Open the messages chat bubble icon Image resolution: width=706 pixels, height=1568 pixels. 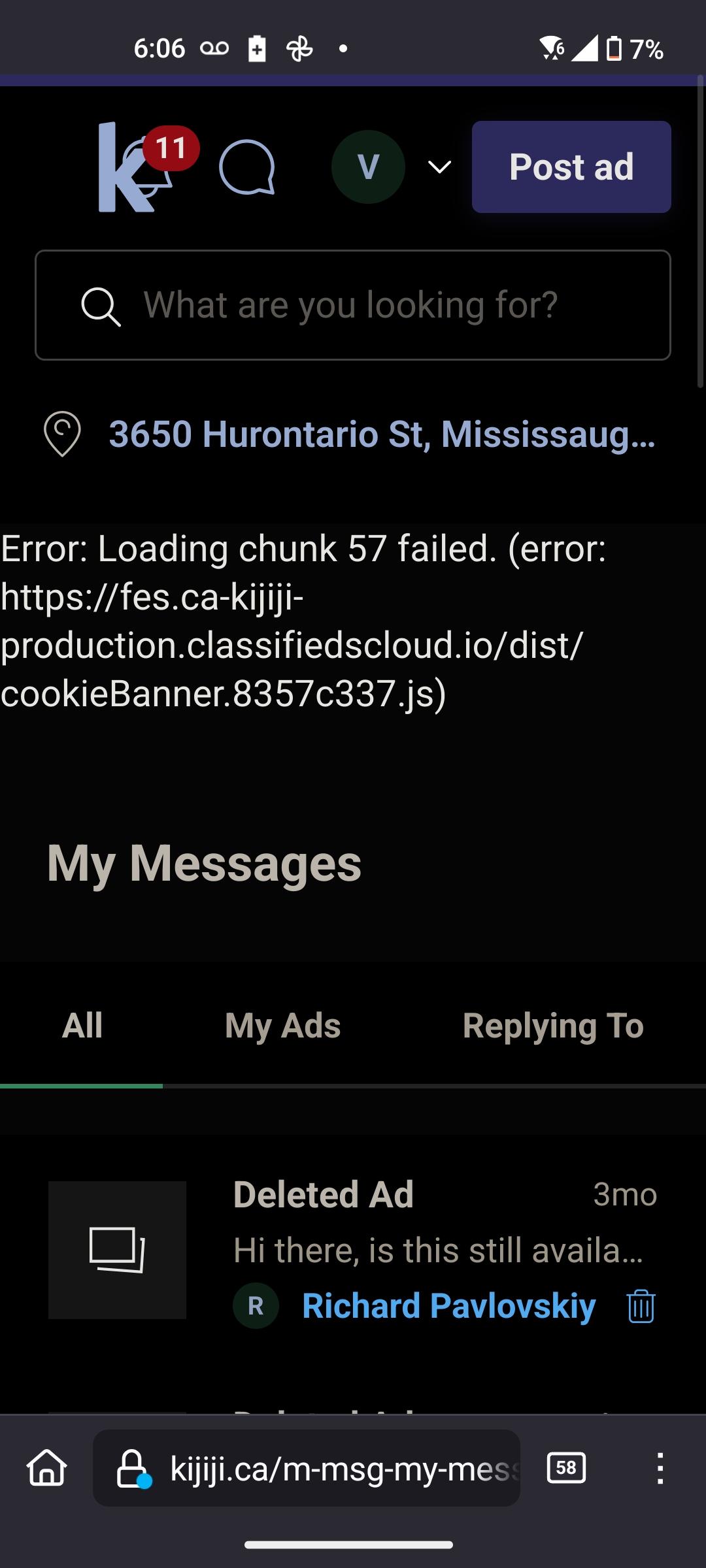click(x=247, y=167)
